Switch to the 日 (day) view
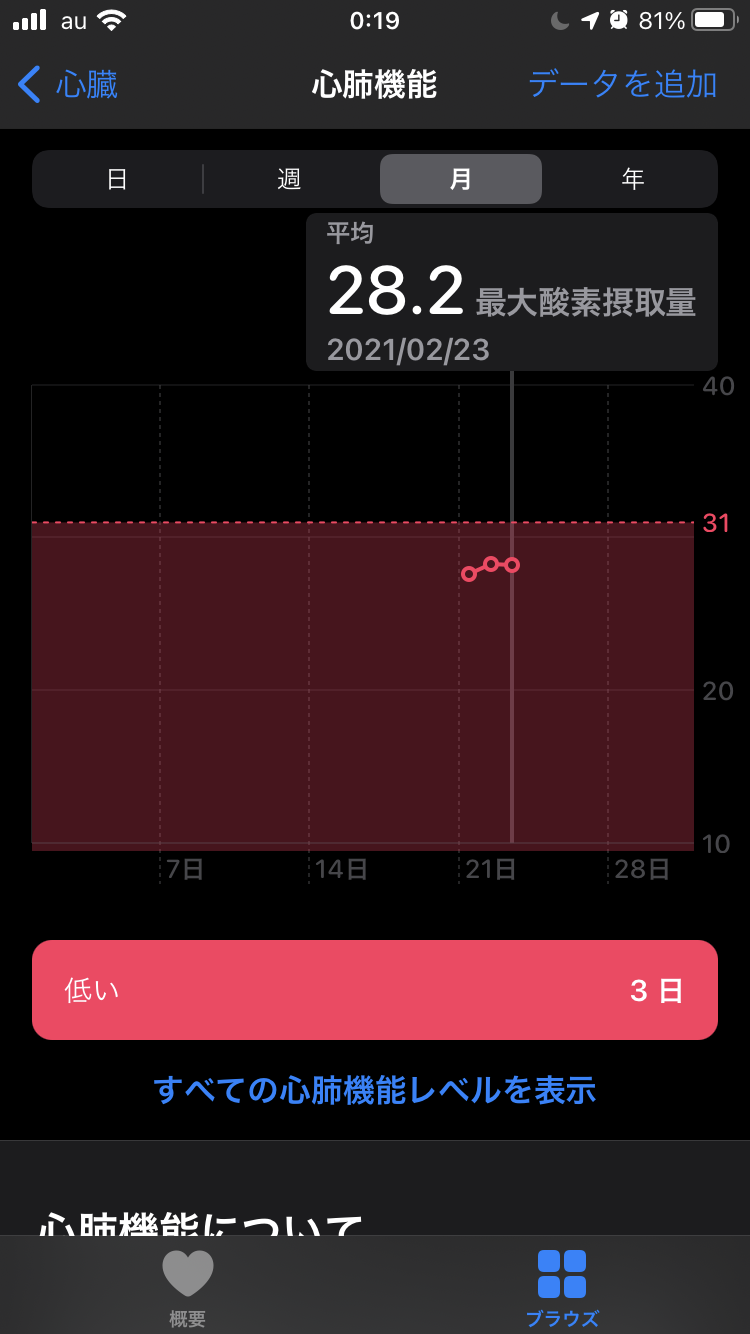The image size is (750, 1334). click(x=117, y=179)
